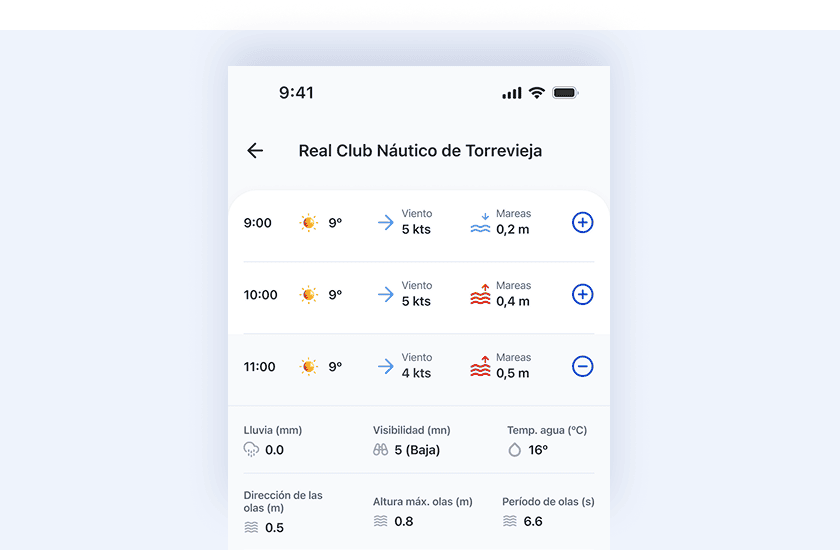The image size is (840, 550).
Task: Expand the 9:00 forecast details
Action: [x=582, y=223]
